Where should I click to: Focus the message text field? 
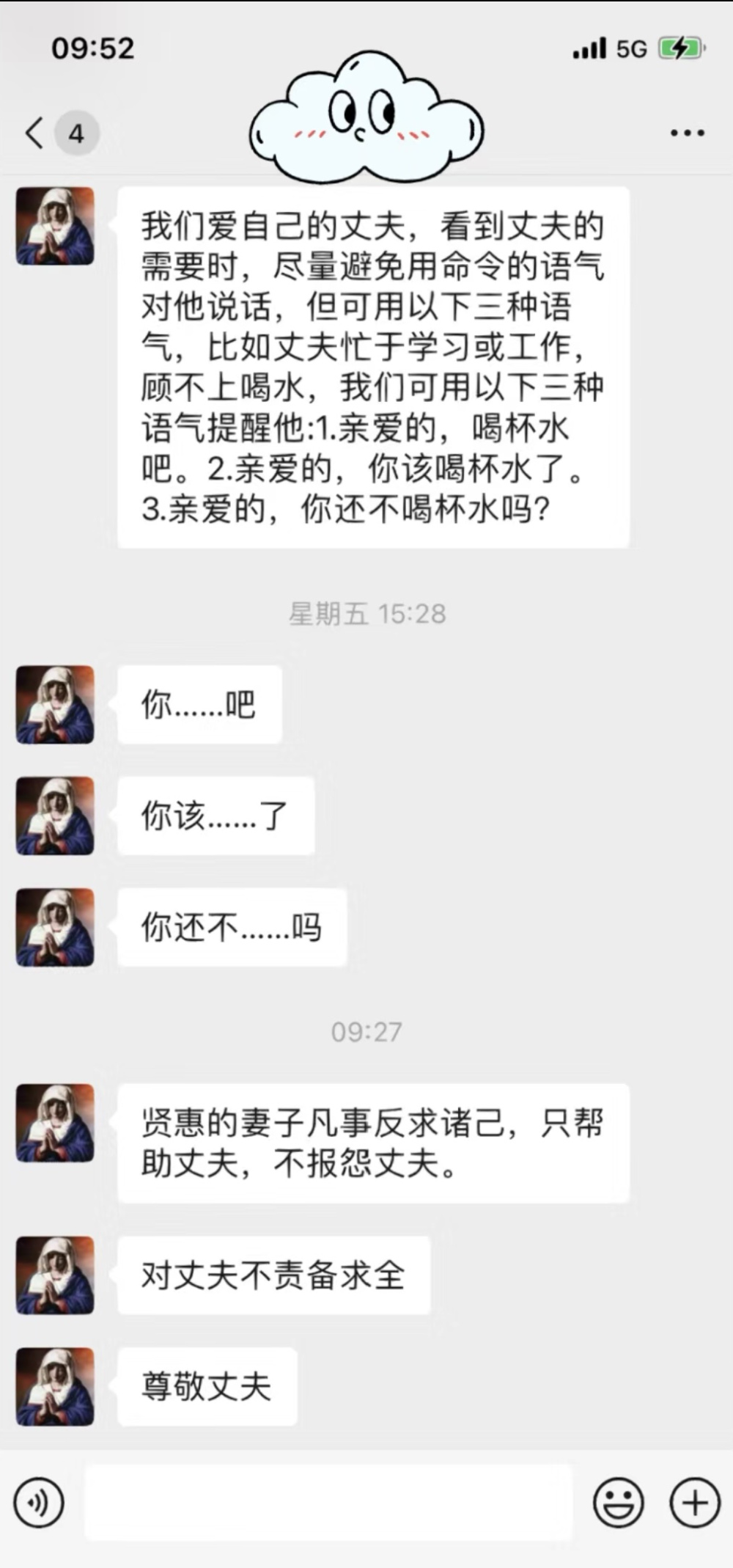[328, 1503]
